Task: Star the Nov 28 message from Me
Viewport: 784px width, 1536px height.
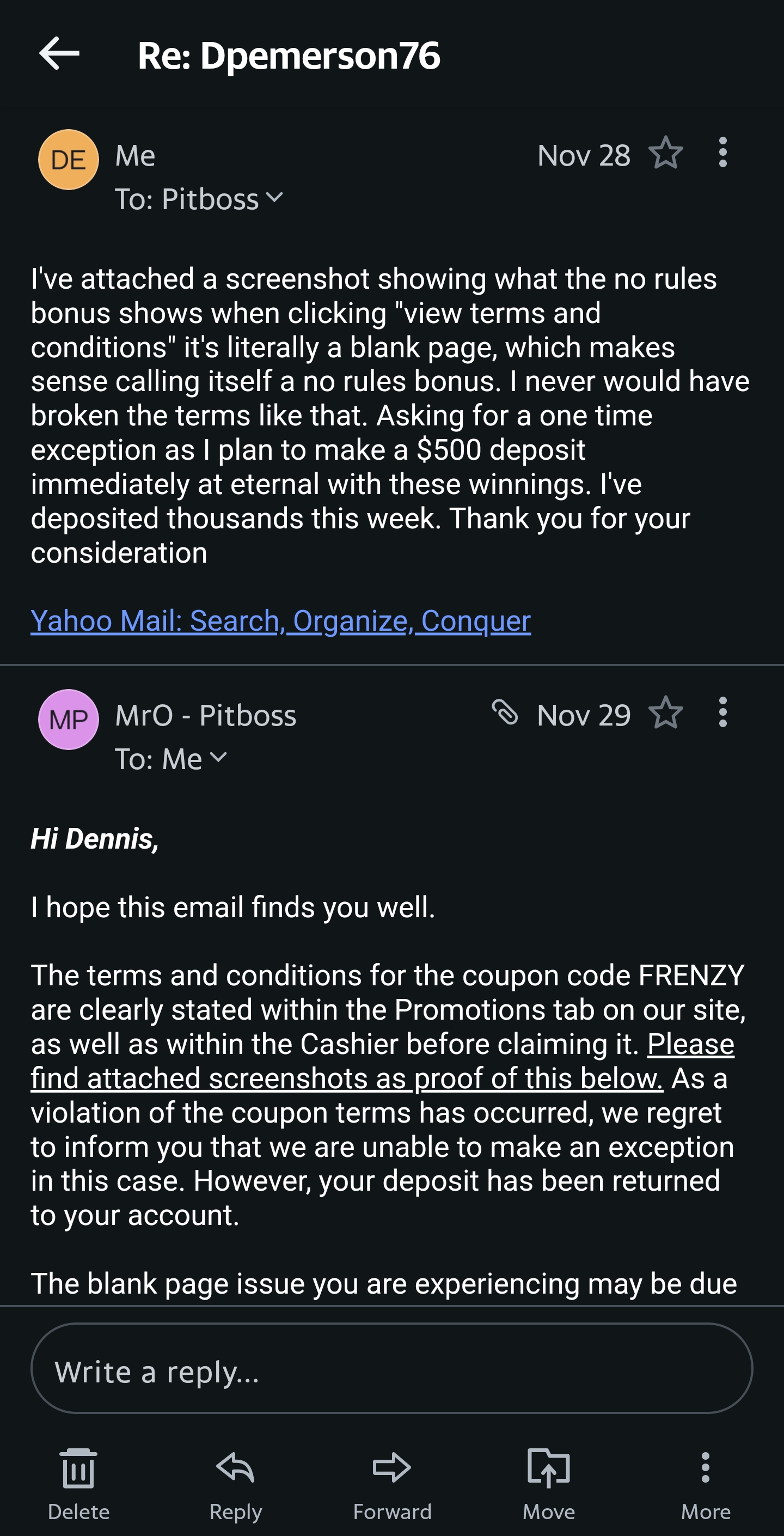Action: (x=665, y=153)
